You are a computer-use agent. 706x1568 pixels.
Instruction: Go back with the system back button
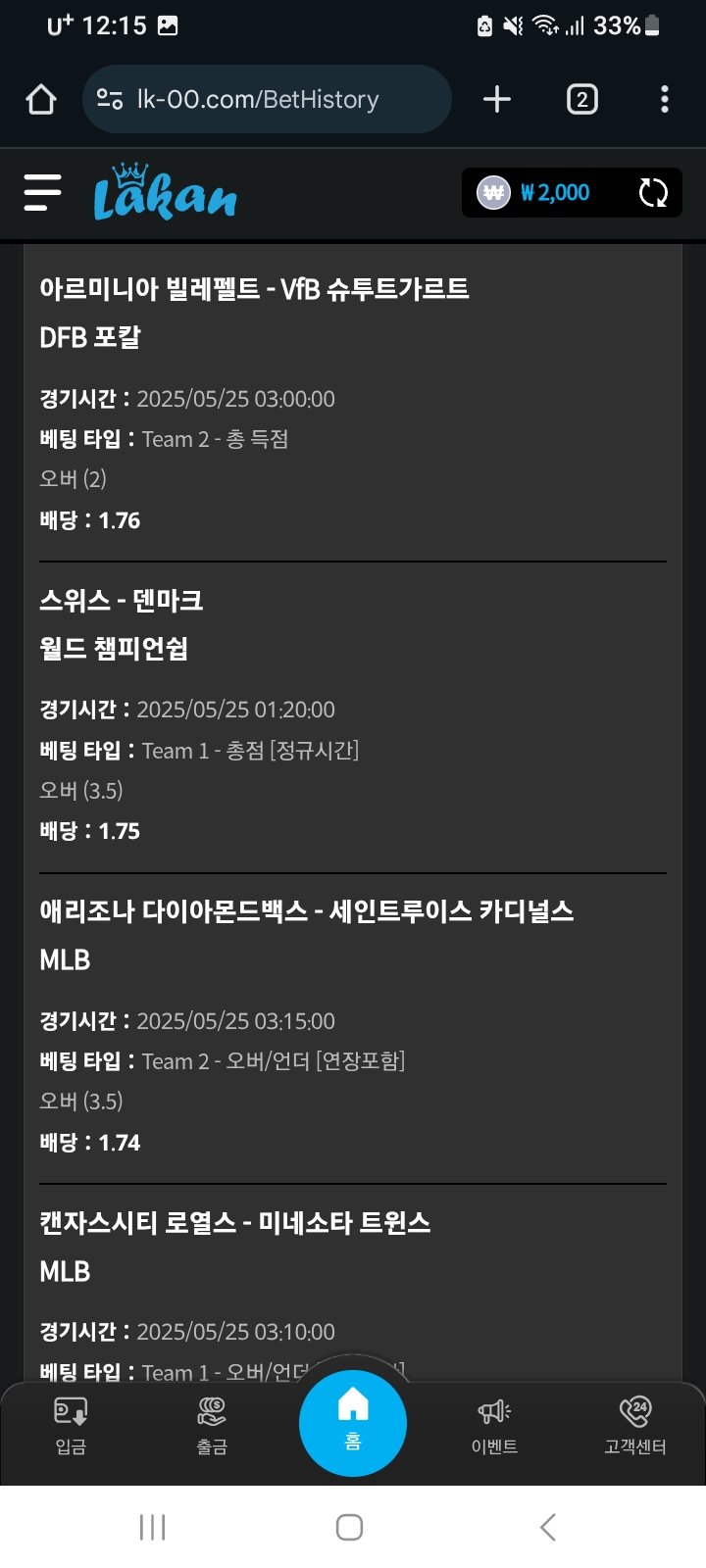click(x=548, y=1526)
